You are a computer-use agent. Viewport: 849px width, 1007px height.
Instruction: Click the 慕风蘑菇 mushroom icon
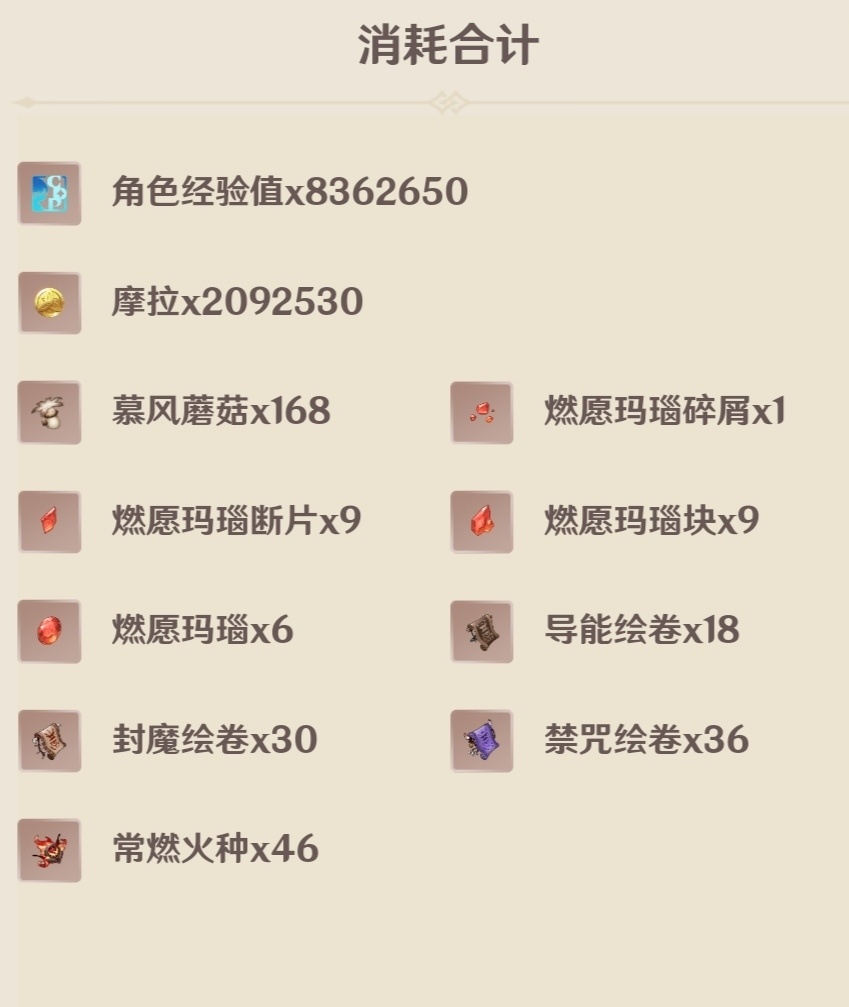coord(50,414)
